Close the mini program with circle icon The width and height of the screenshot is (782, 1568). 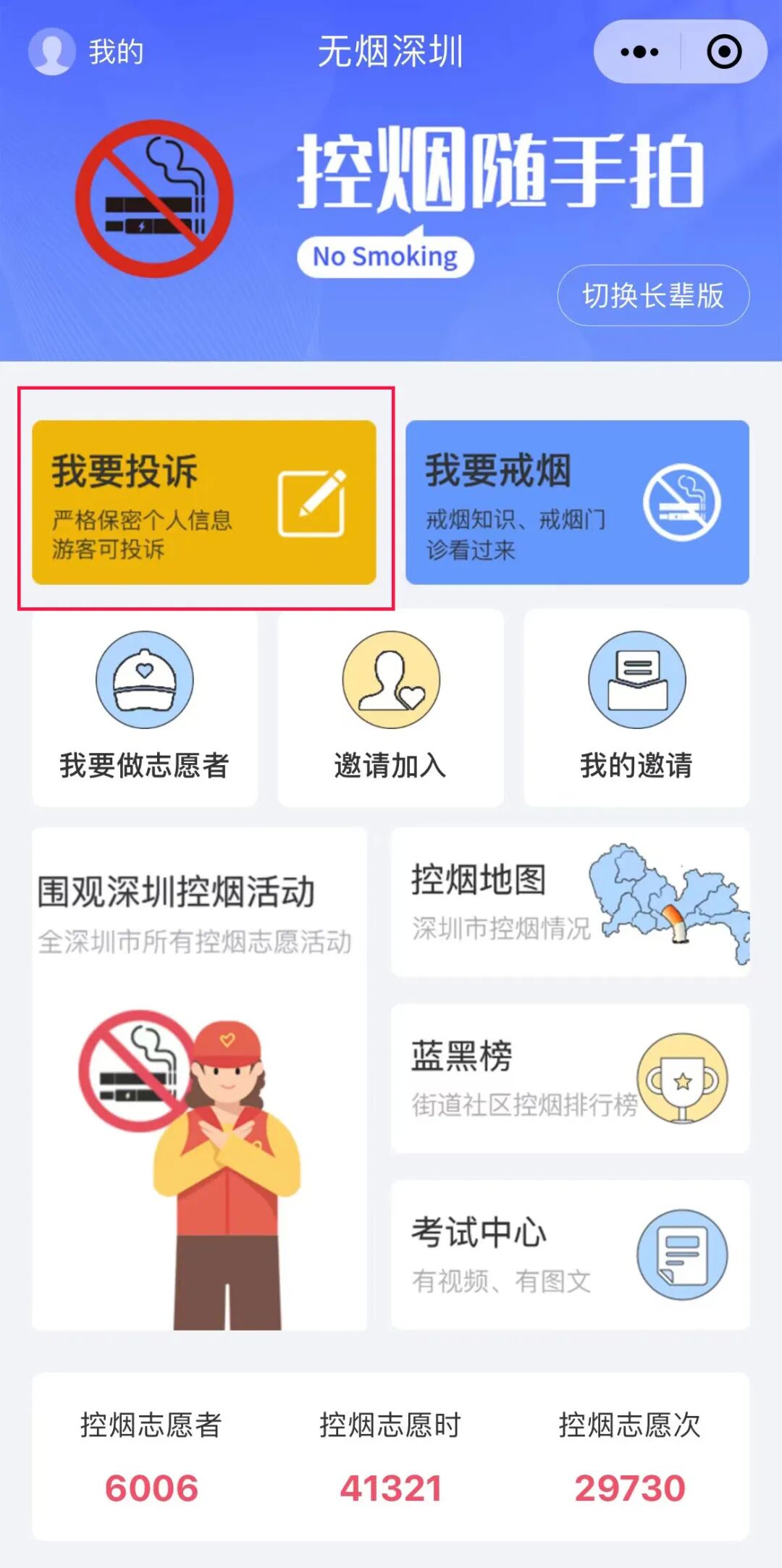click(x=724, y=52)
